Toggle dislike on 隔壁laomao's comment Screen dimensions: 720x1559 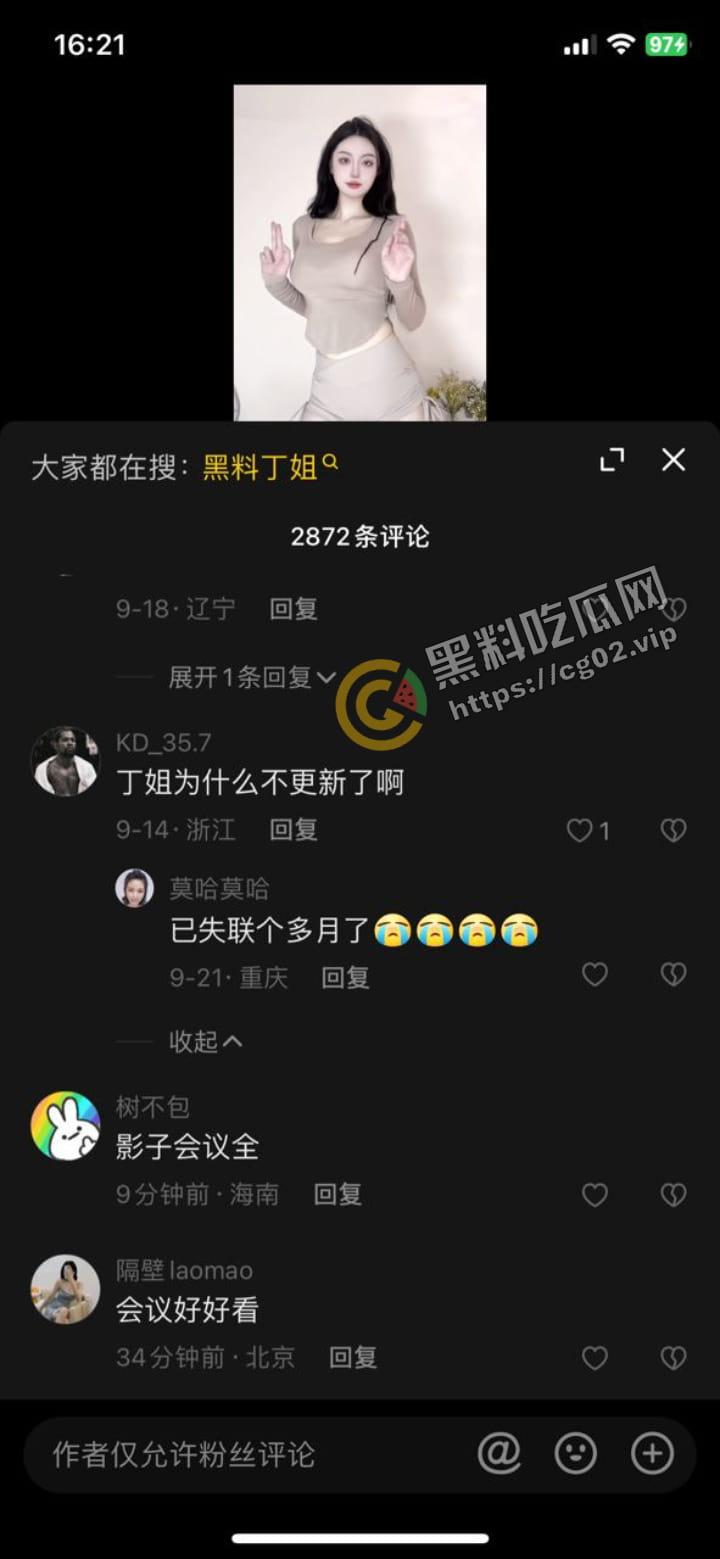pos(671,1359)
